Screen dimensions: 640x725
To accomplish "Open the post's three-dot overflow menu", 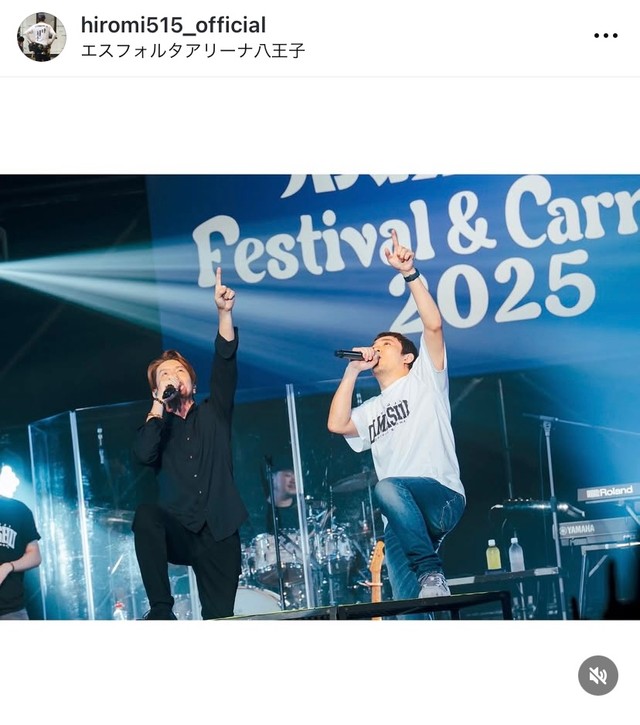I will (606, 36).
